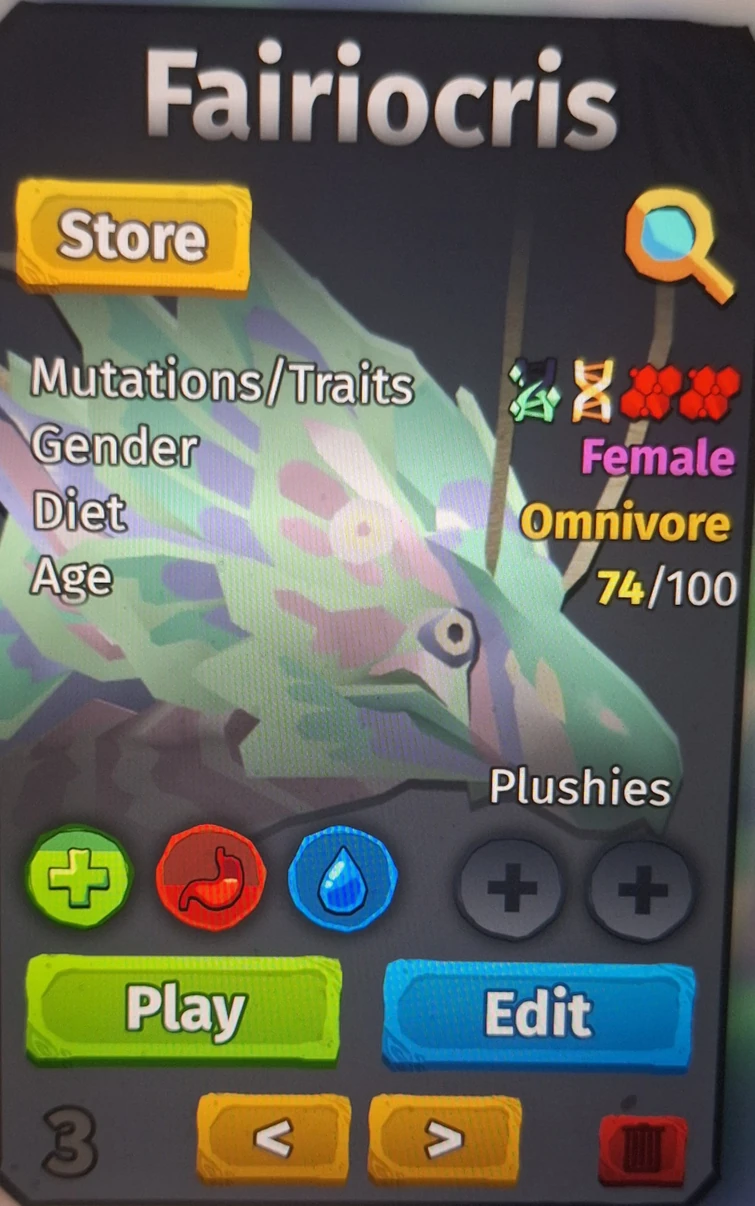Delete creature with the red trash icon
Viewport: 755px width, 1206px height.
641,1148
